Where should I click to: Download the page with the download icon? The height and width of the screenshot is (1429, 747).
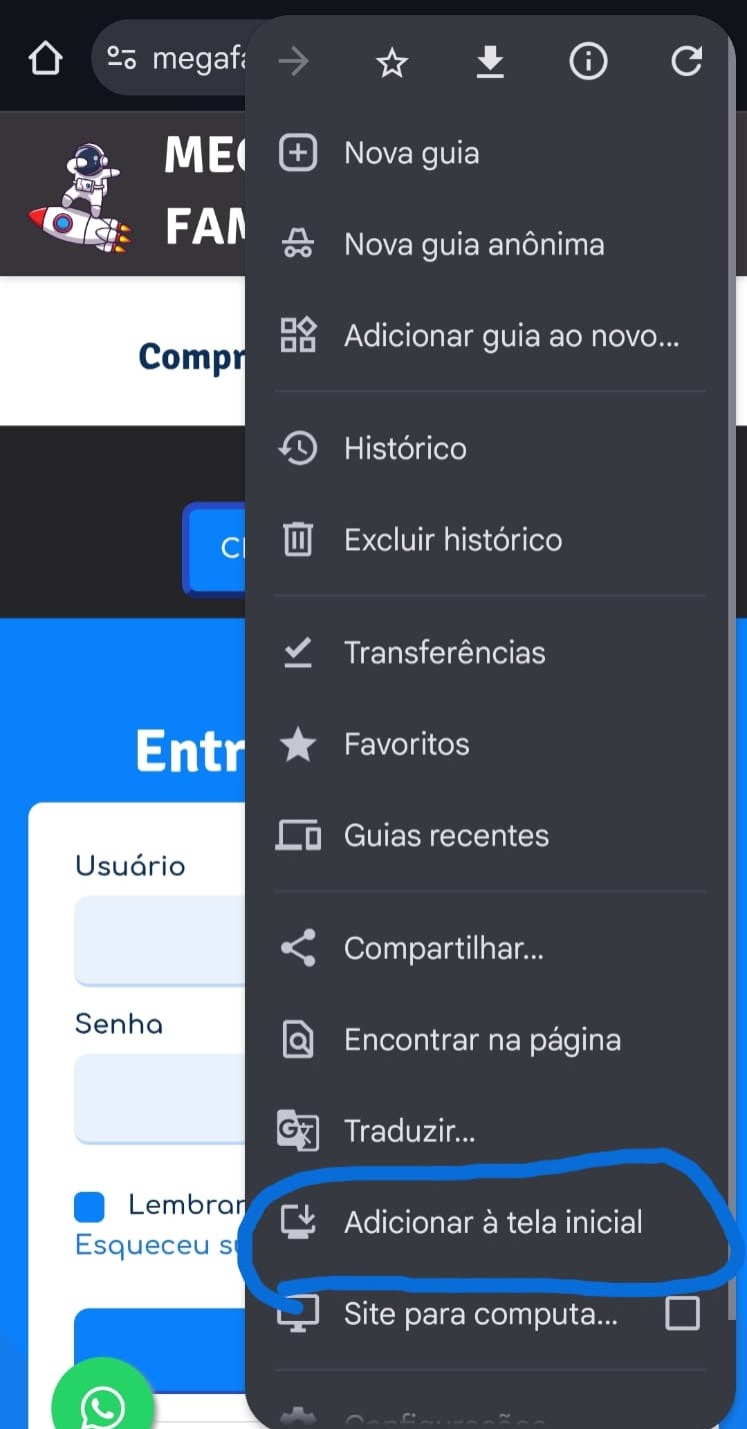click(489, 62)
